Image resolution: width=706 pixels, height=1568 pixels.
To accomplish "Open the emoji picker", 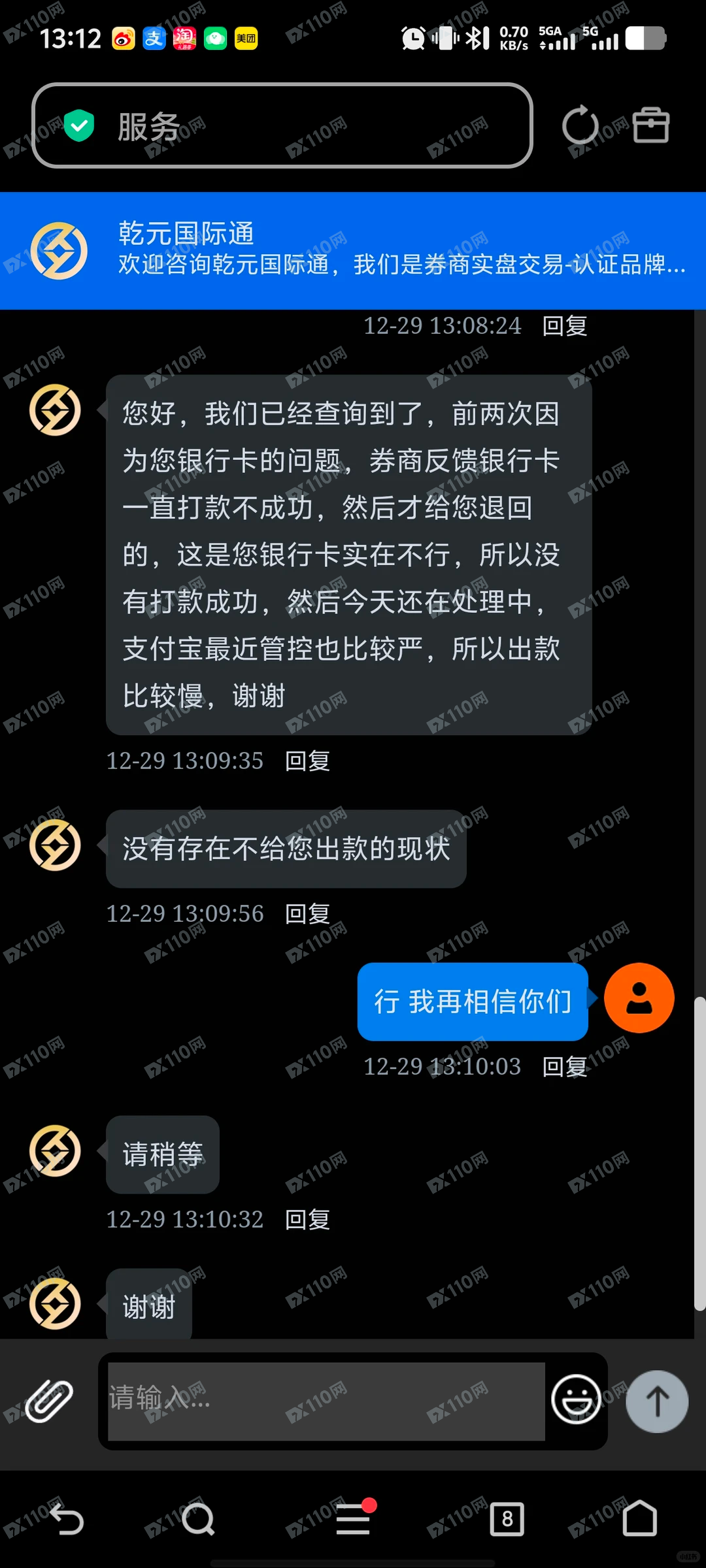I will click(x=576, y=1400).
